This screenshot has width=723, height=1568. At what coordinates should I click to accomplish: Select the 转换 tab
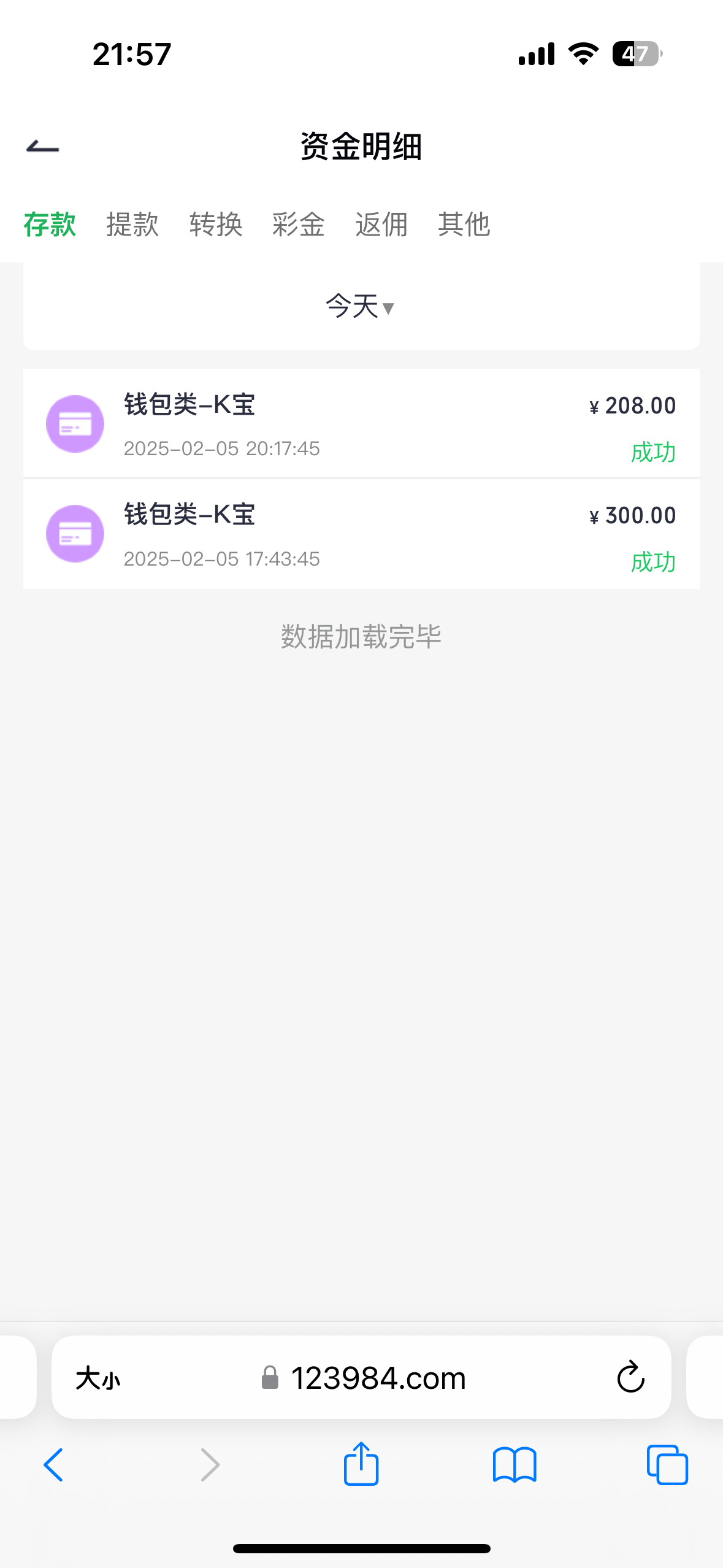216,226
